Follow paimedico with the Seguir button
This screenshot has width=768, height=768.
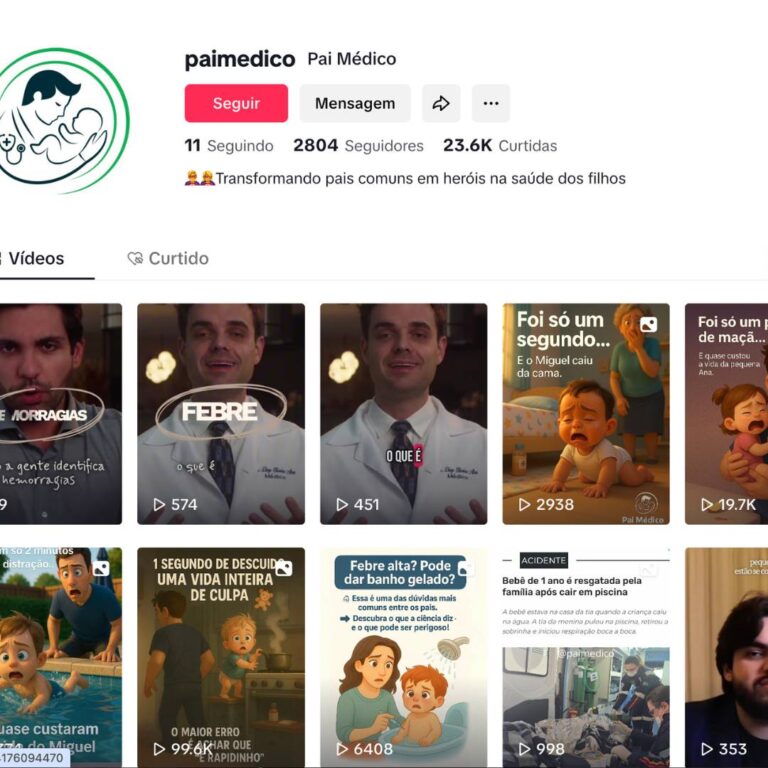point(236,103)
